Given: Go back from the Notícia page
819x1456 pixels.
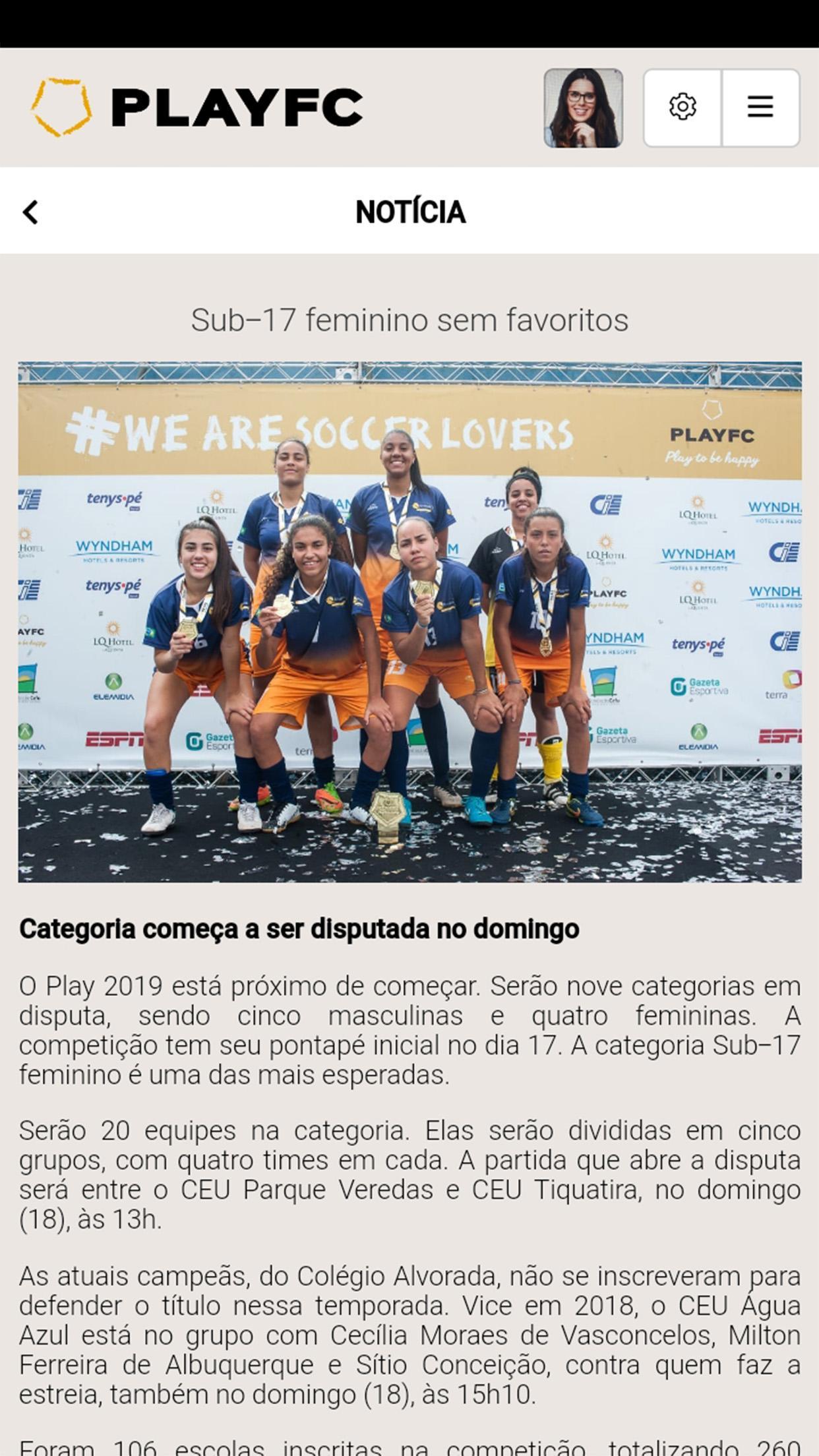Looking at the screenshot, I should click(30, 212).
